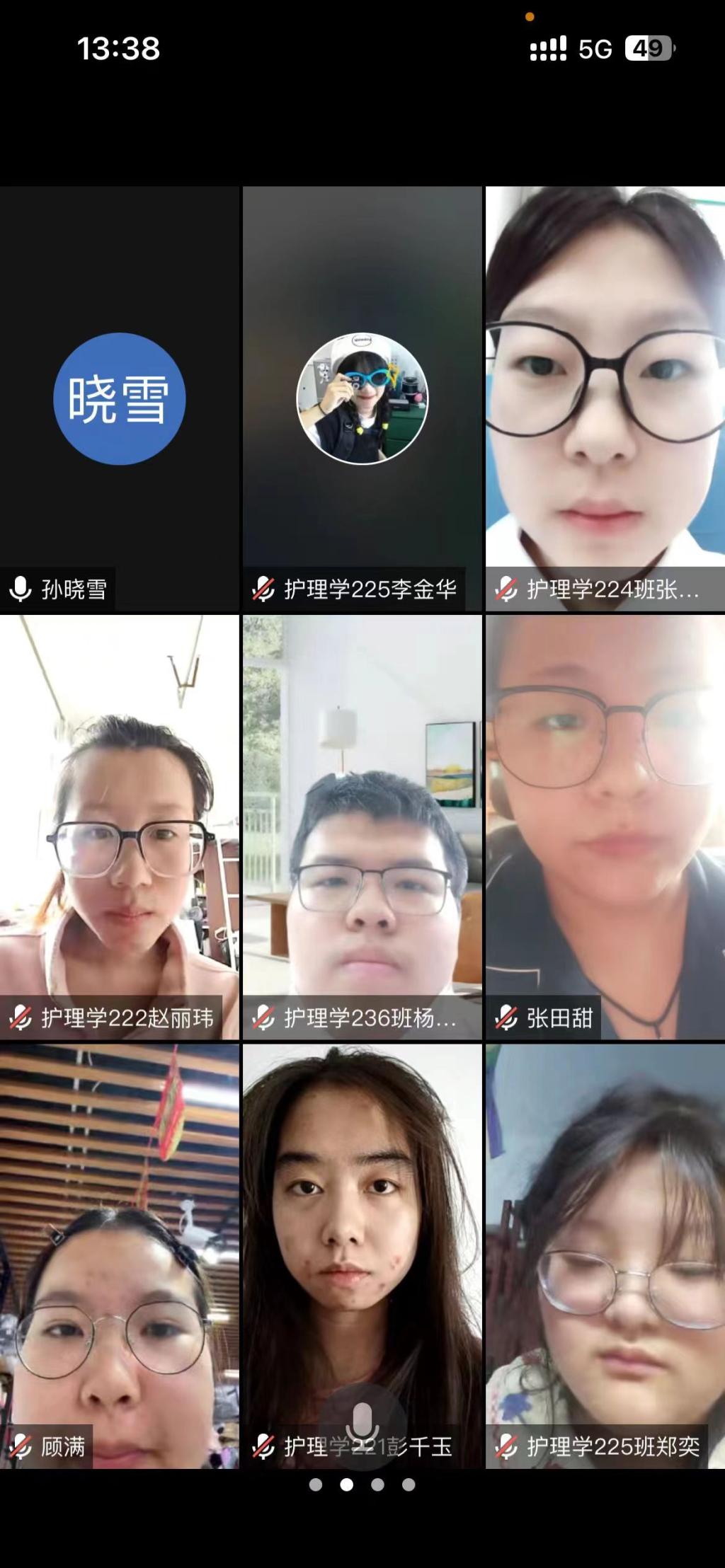Select 顾满's video tile
725x1568 pixels.
coord(119,1254)
